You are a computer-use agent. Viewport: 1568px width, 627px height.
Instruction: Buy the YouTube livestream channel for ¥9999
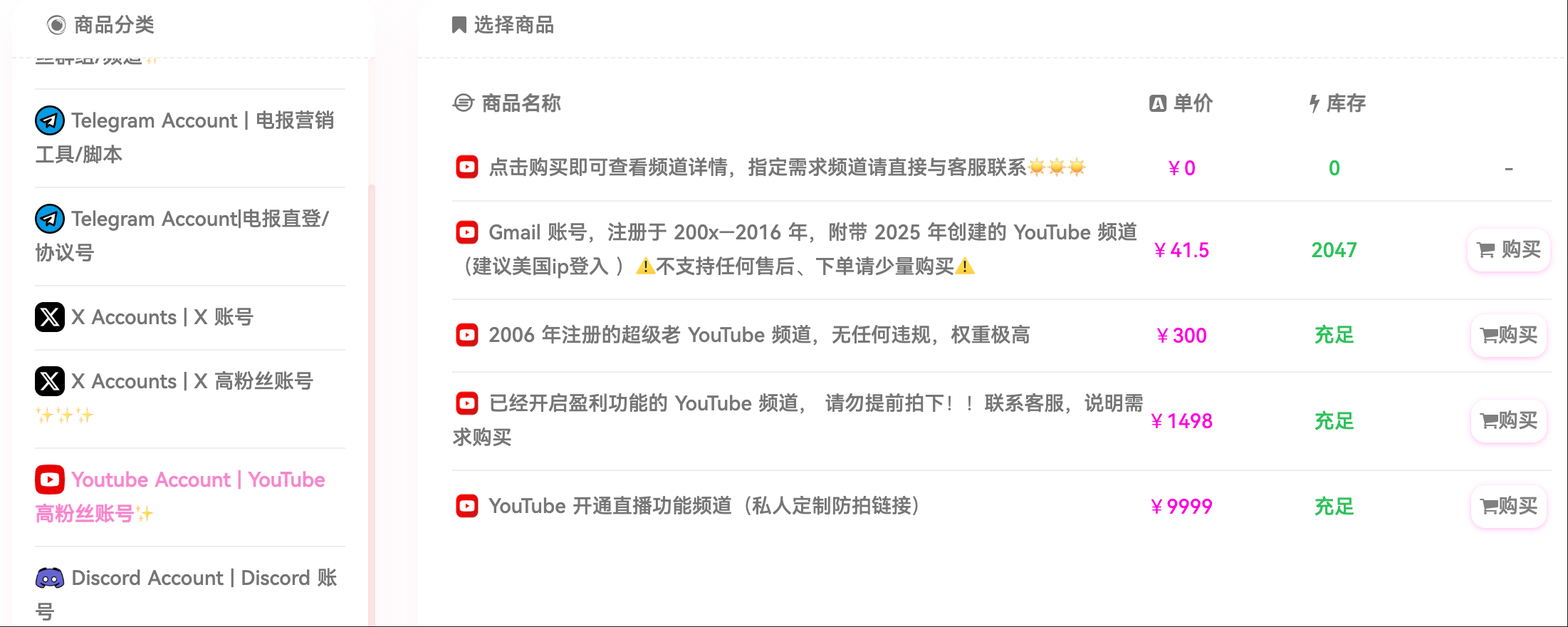tap(1508, 506)
